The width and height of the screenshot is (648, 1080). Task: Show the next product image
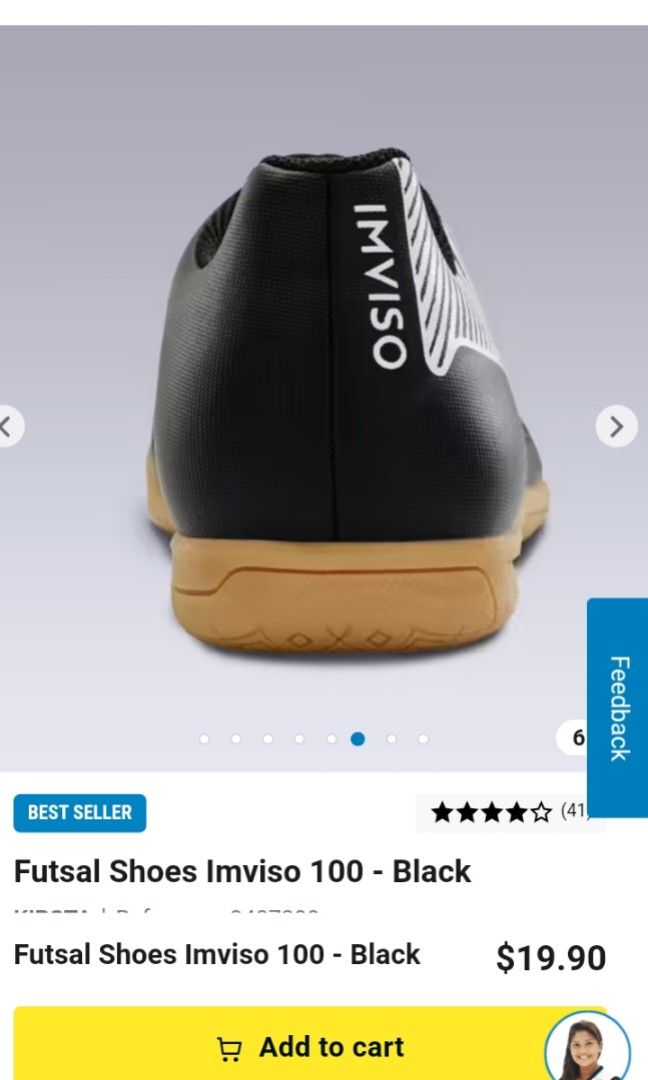616,427
